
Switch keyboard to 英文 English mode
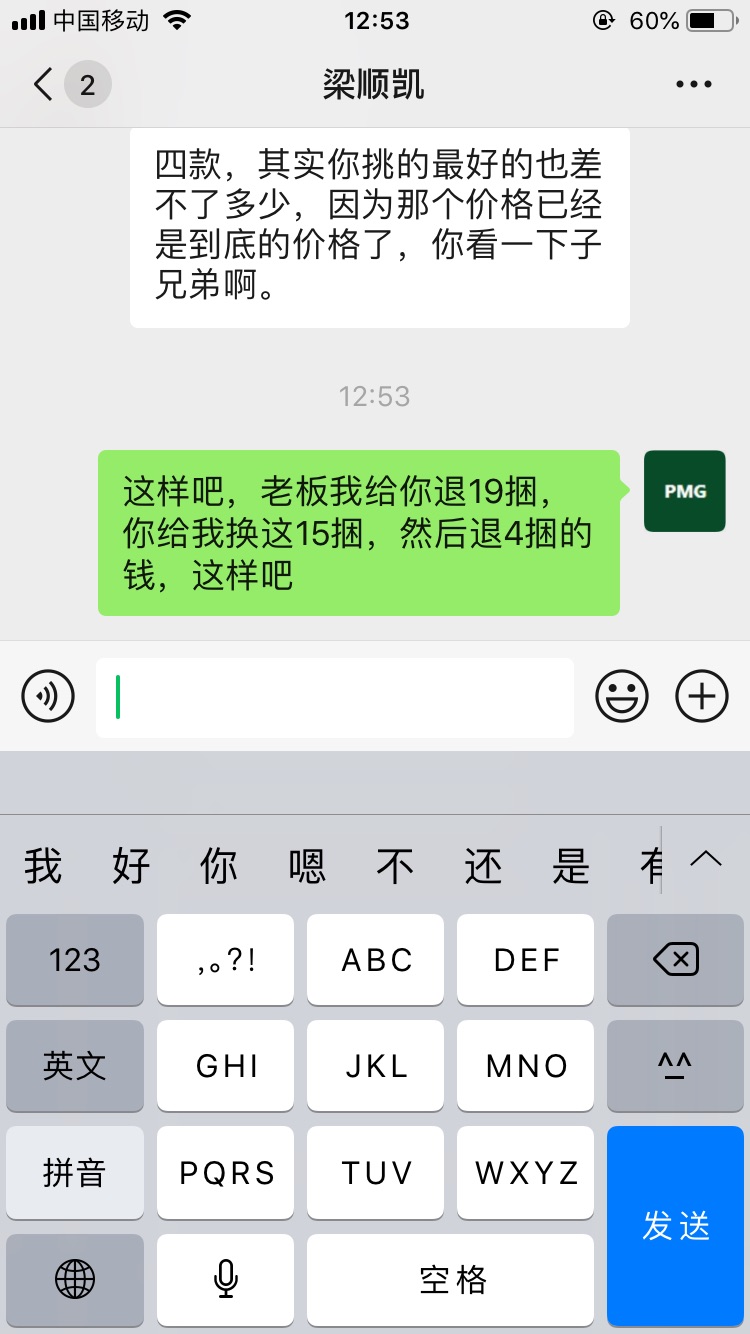(75, 1066)
